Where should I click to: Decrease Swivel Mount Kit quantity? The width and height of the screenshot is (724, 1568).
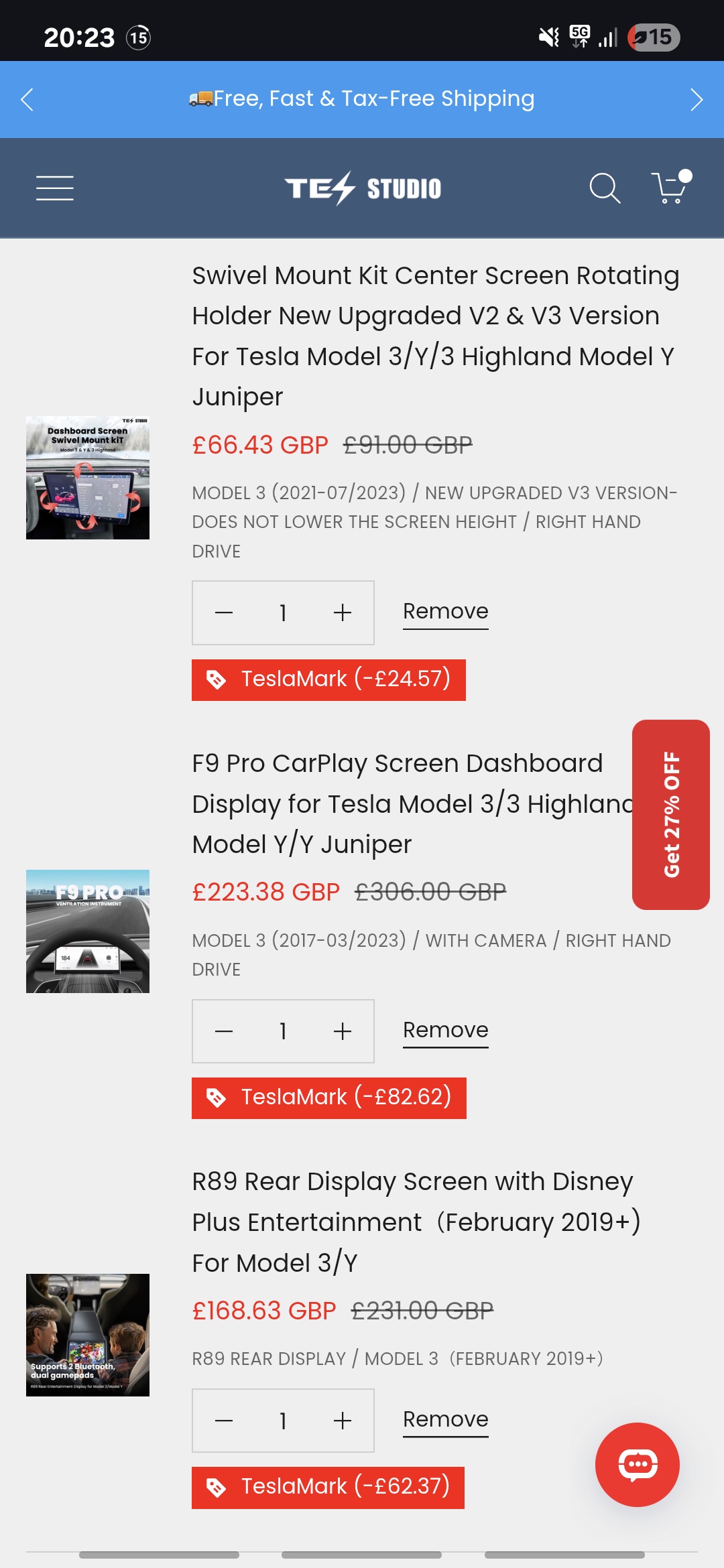224,612
